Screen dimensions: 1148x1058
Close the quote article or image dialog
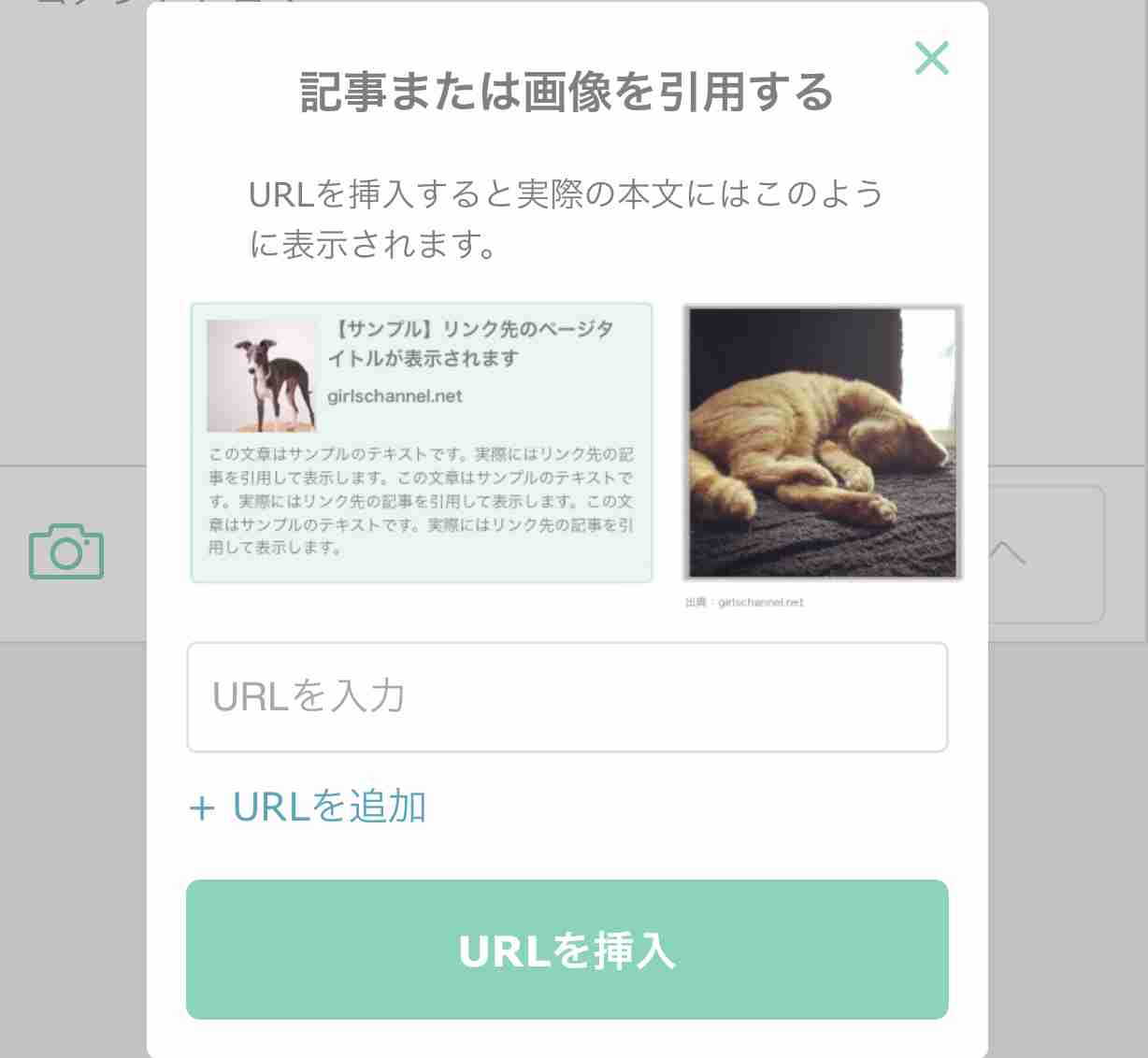tap(931, 58)
